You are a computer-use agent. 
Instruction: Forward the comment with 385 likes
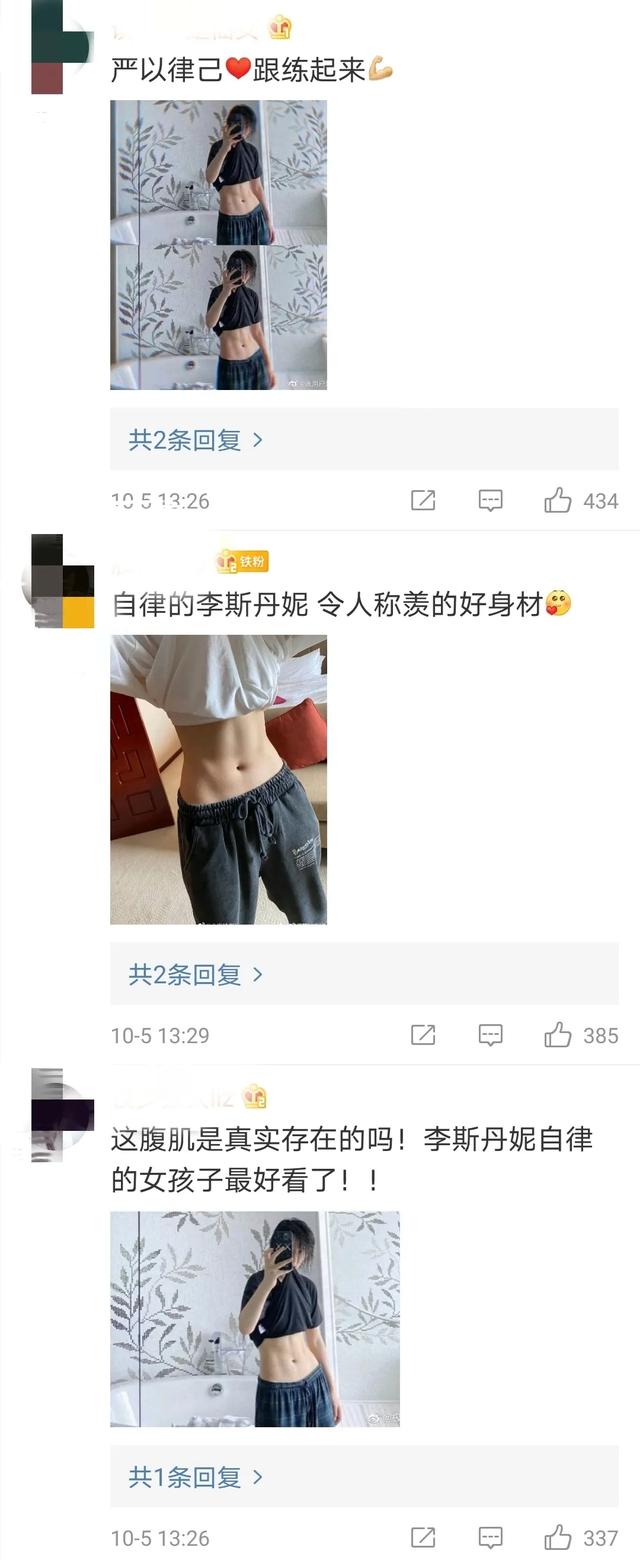(423, 1036)
